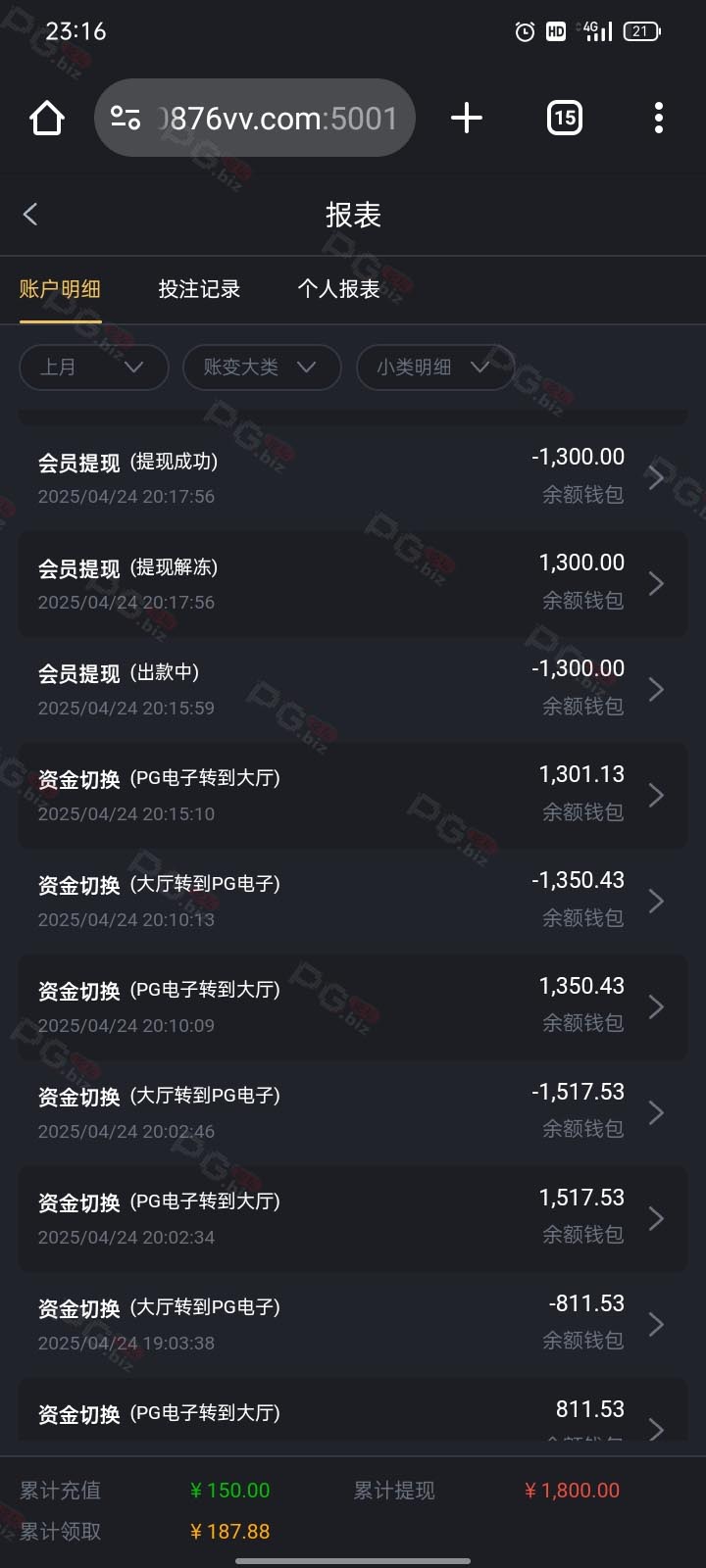This screenshot has height=1568, width=706.
Task: Open the tab switcher showing 15
Action: tap(564, 119)
